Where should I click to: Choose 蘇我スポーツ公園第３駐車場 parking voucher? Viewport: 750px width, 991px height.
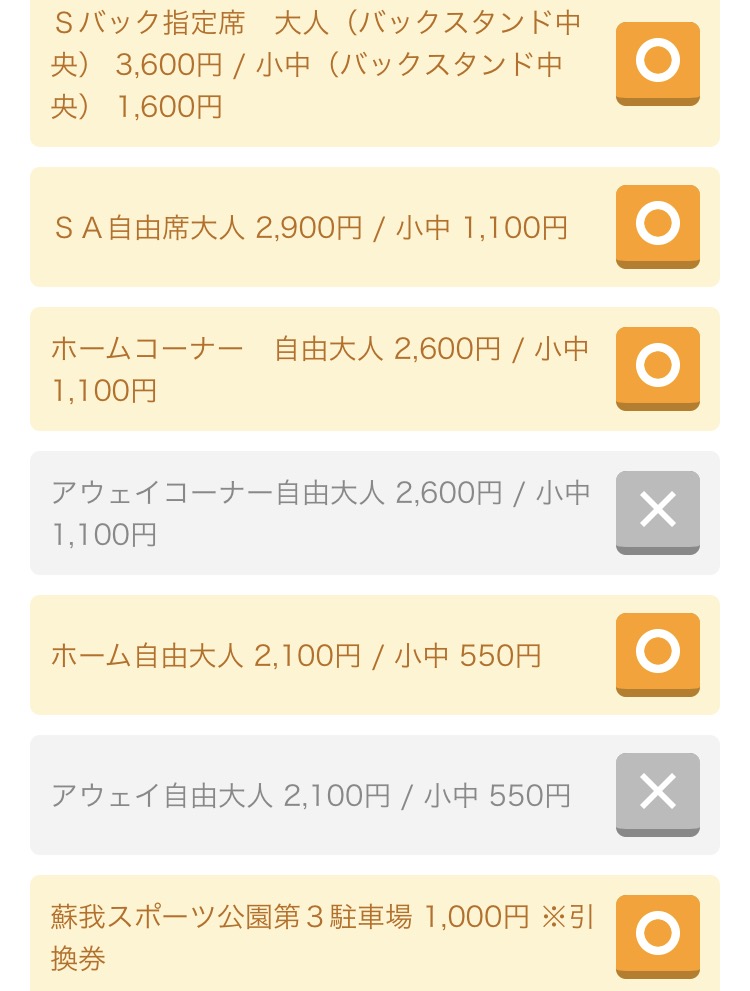point(657,936)
